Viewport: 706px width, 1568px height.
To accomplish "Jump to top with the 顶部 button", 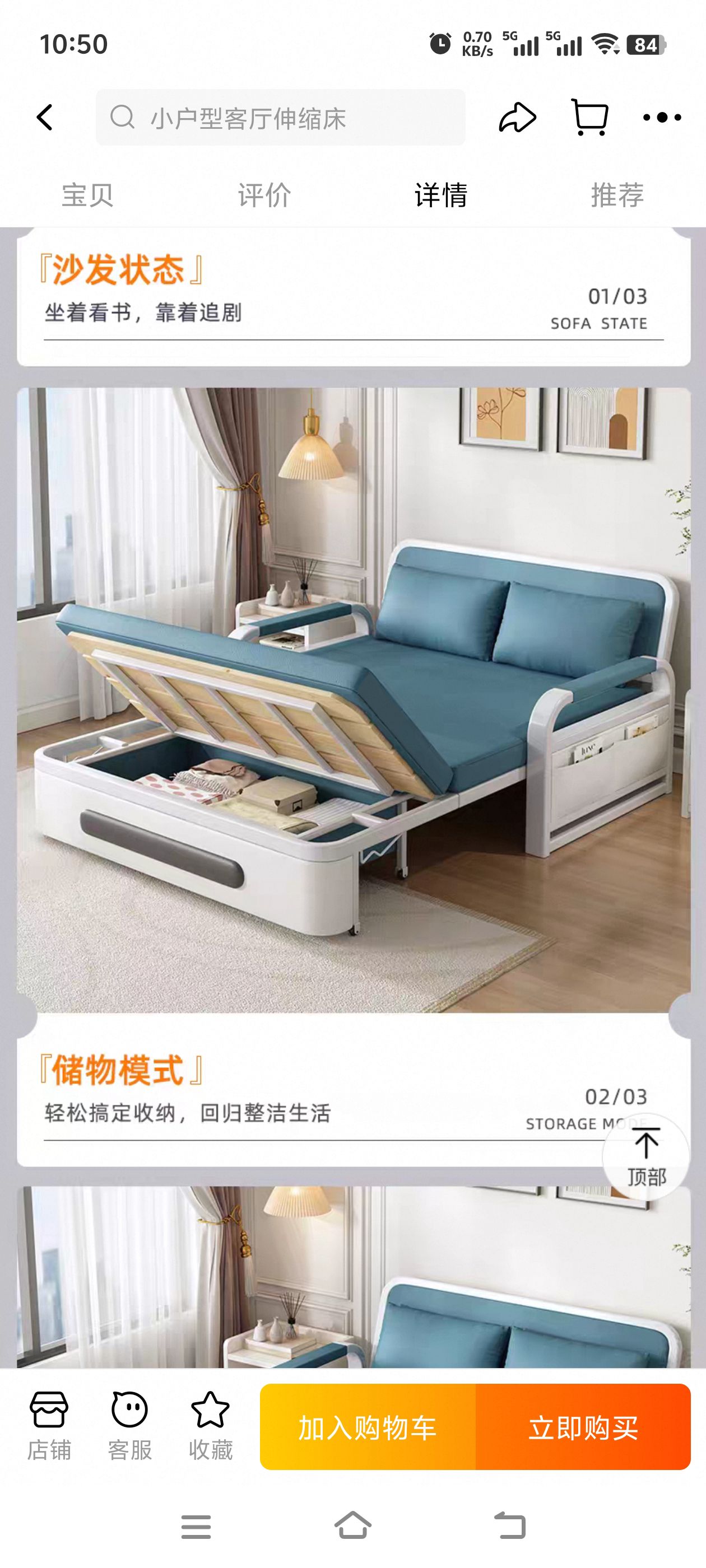I will tap(645, 1156).
